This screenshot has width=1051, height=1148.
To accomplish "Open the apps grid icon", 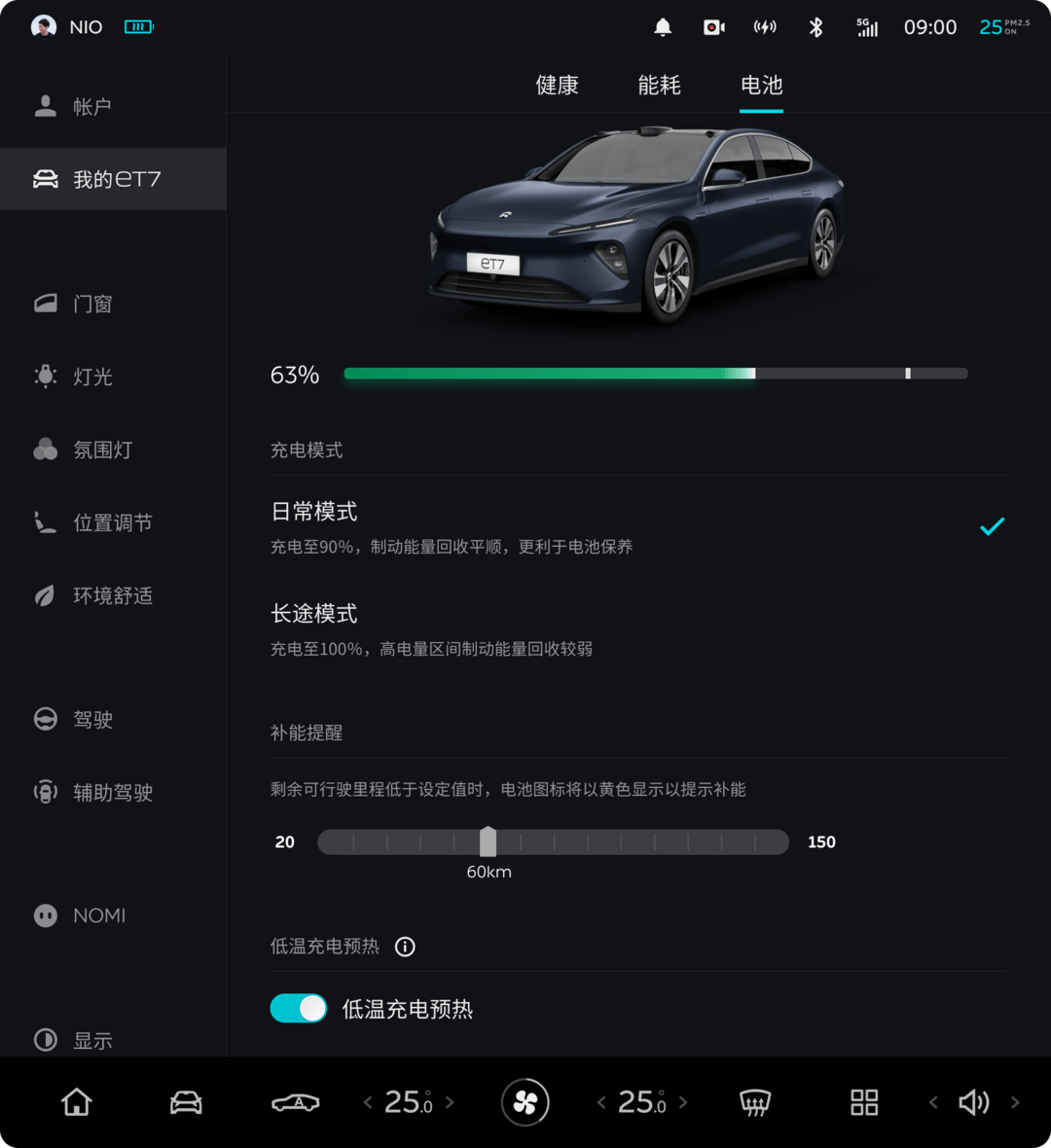I will [x=864, y=1102].
